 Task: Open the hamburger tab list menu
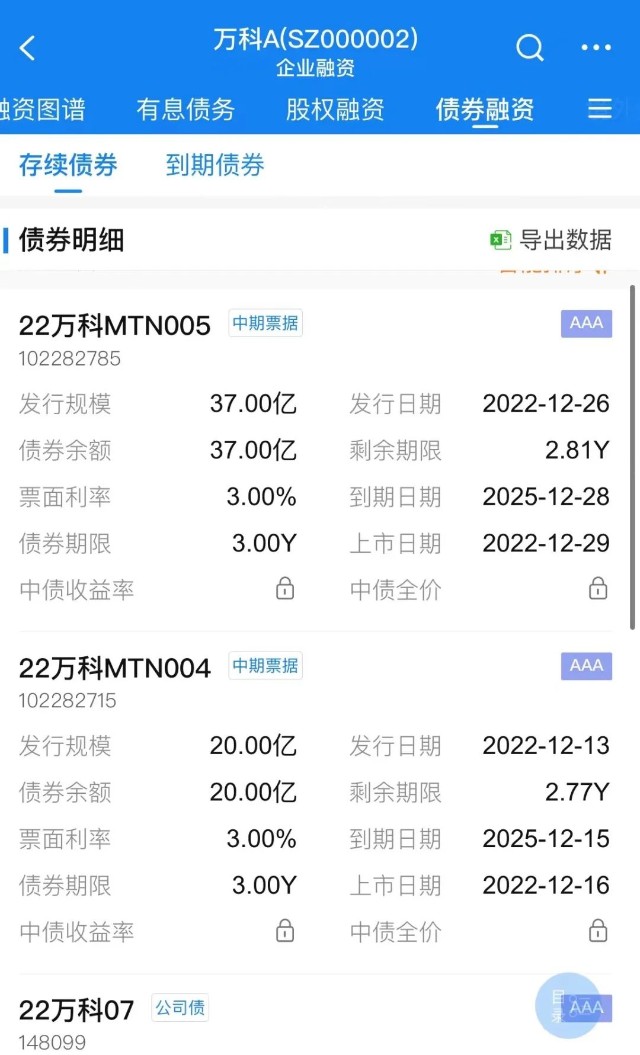click(599, 108)
